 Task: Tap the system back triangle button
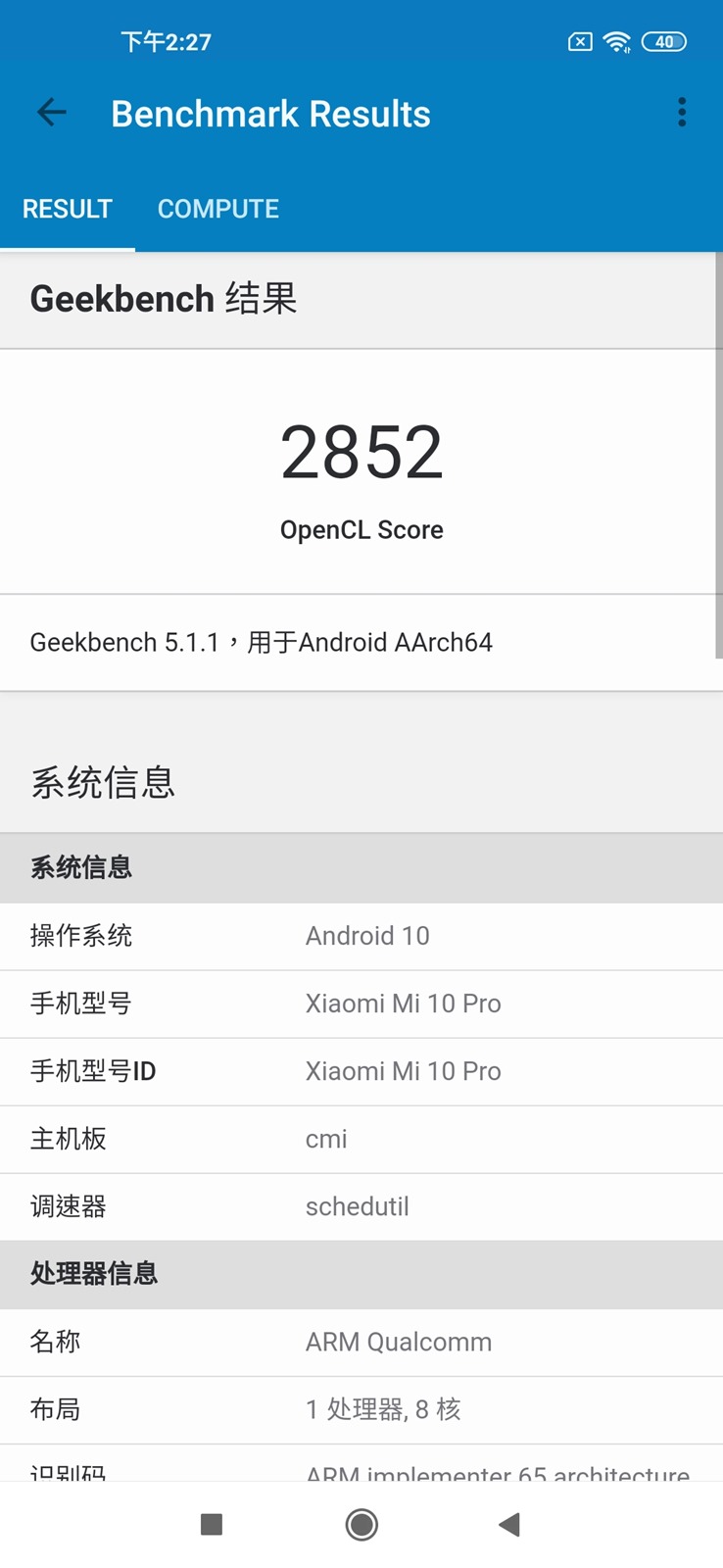[x=509, y=1524]
